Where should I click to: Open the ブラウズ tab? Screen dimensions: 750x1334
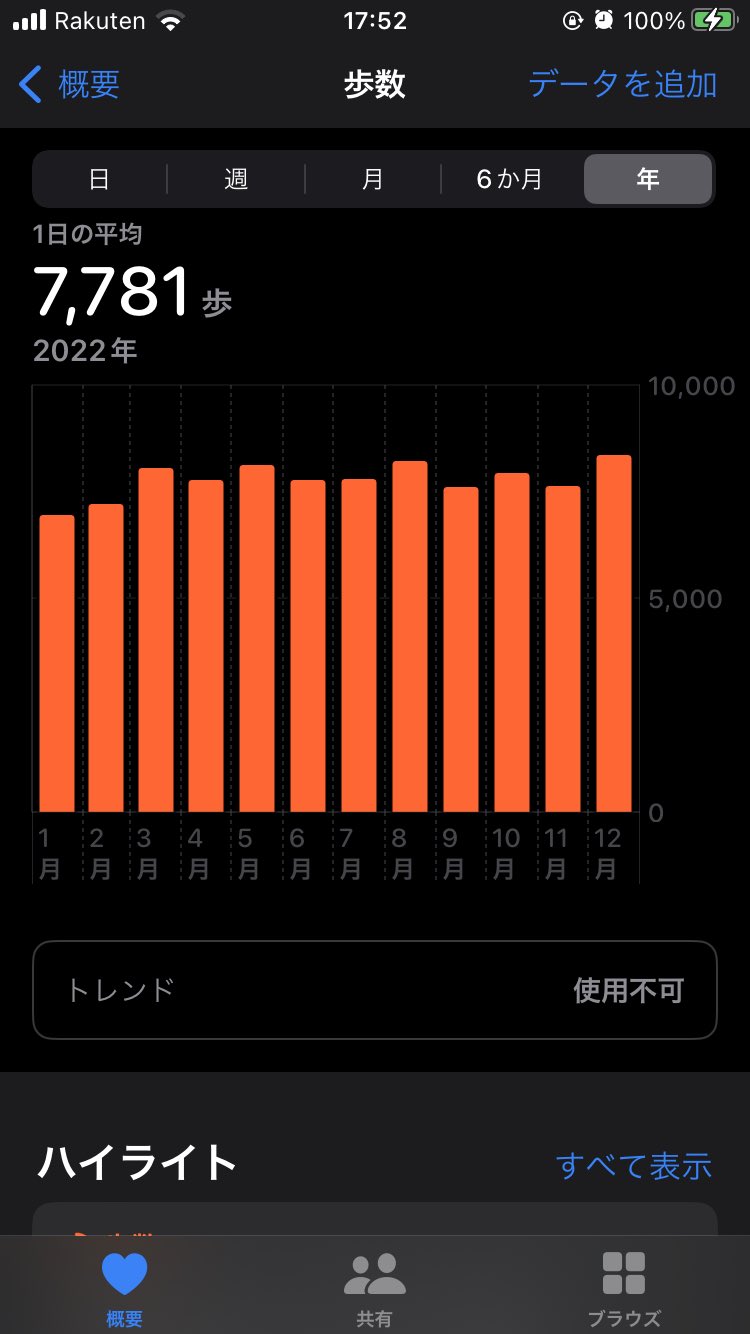tap(624, 1289)
